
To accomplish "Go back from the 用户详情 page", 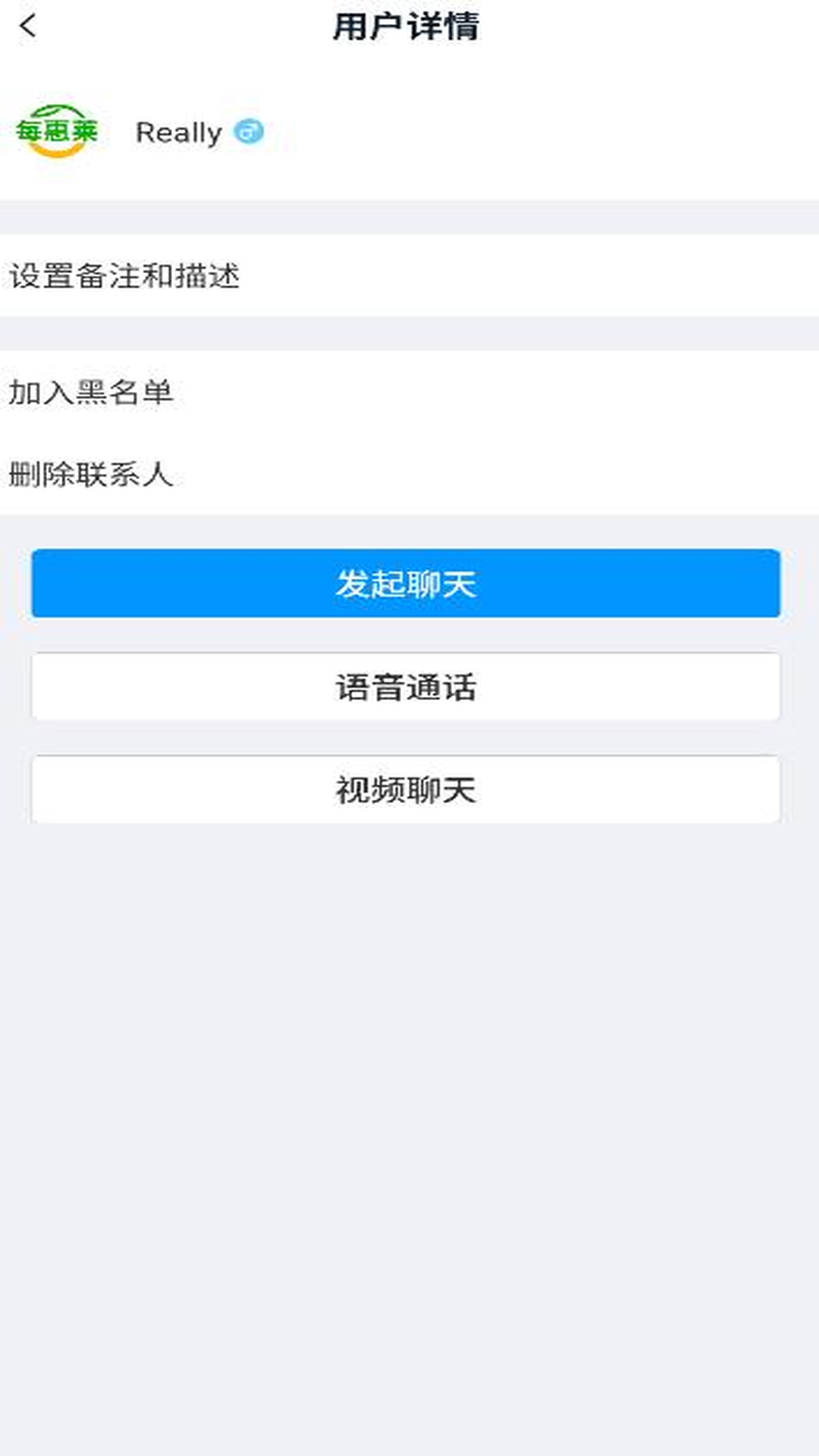I will pos(28,27).
